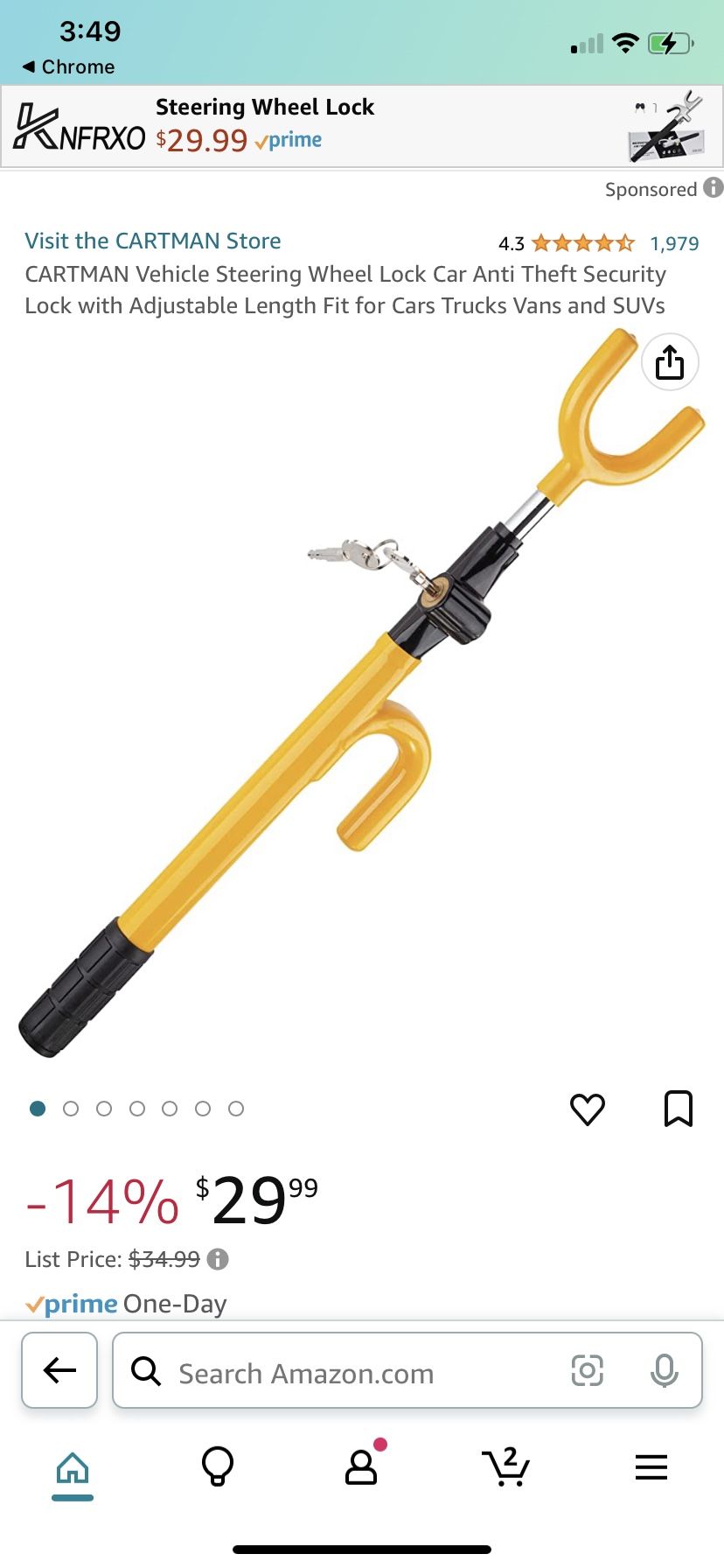Share the product using the share icon
The width and height of the screenshot is (724, 1568).
tap(669, 361)
